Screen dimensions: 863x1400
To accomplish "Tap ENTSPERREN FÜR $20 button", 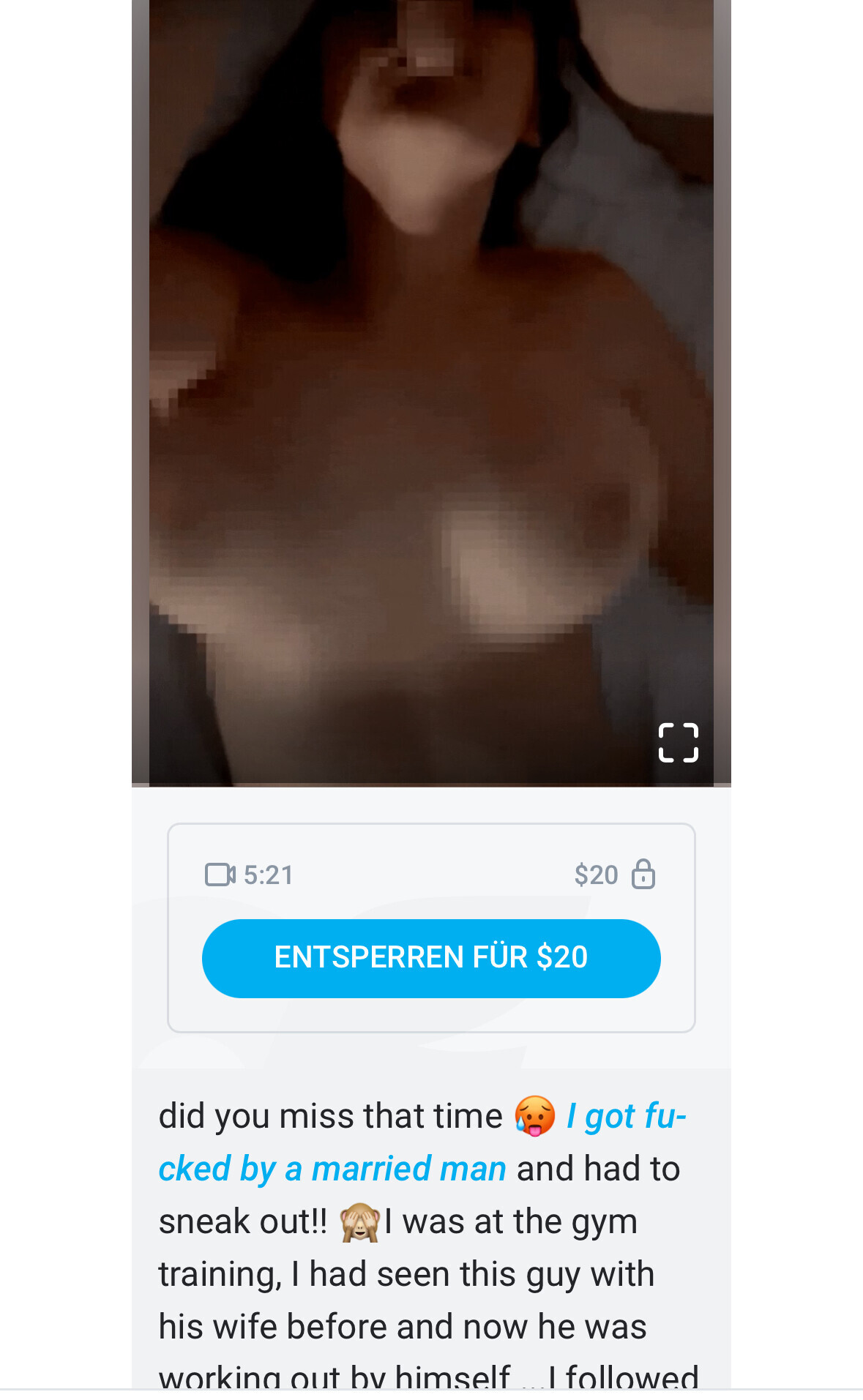I will (431, 958).
